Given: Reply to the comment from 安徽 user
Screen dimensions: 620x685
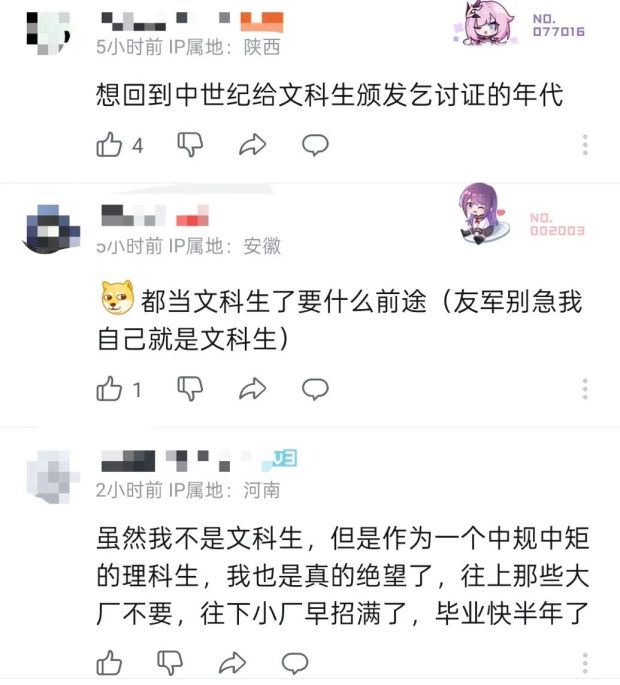Looking at the screenshot, I should pyautogui.click(x=315, y=389).
